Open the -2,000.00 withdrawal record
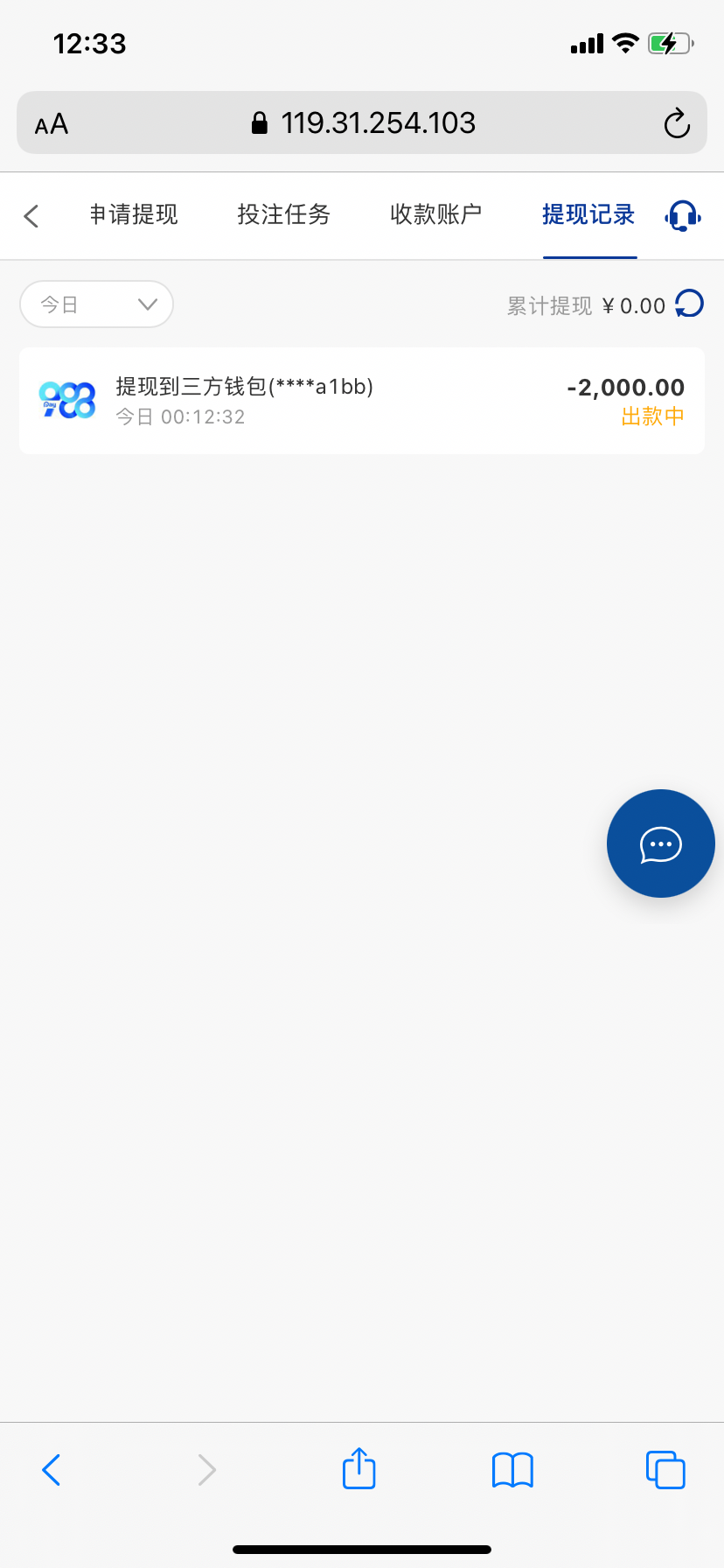724x1568 pixels. tap(362, 401)
